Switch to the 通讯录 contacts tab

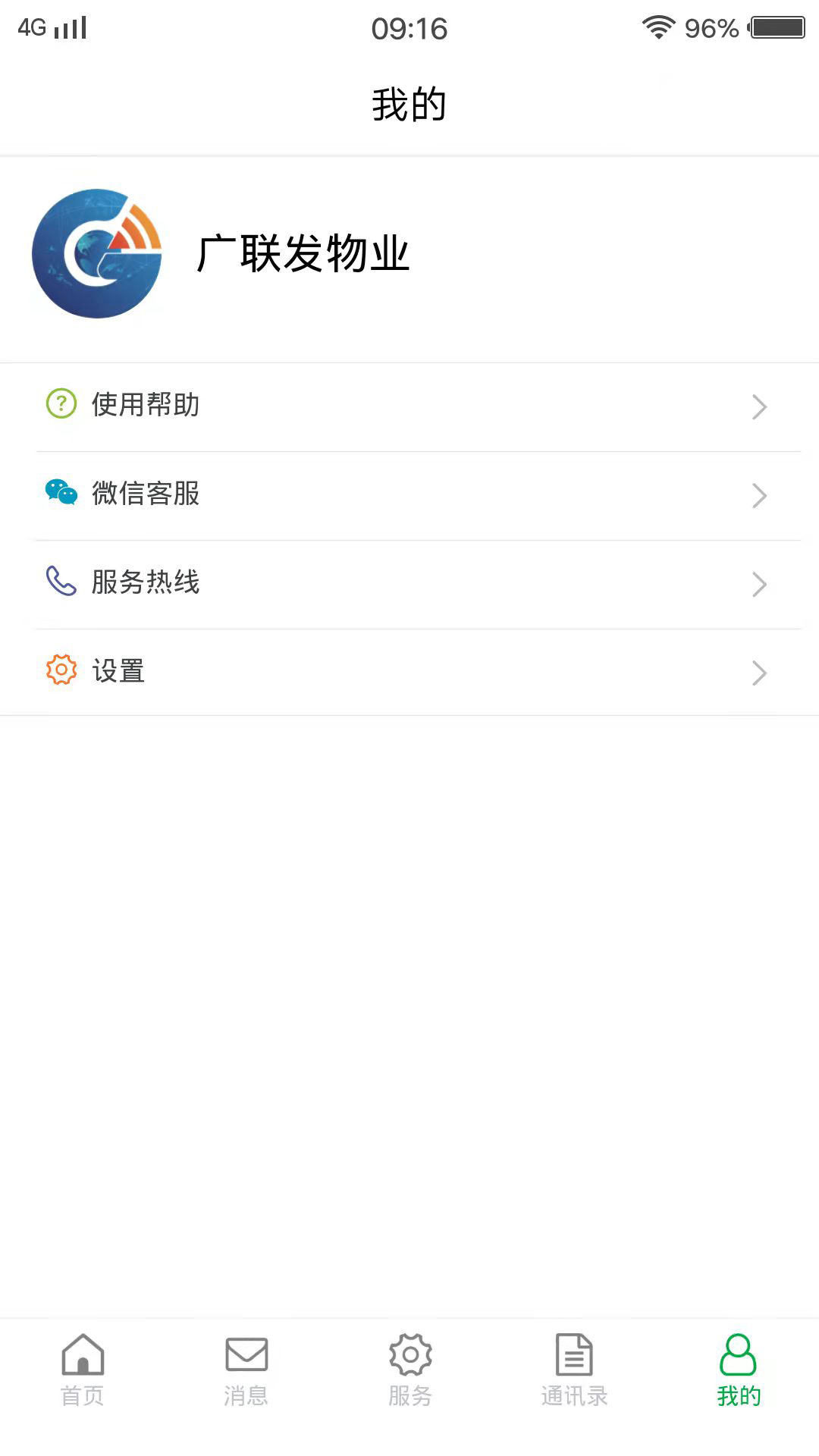573,1370
